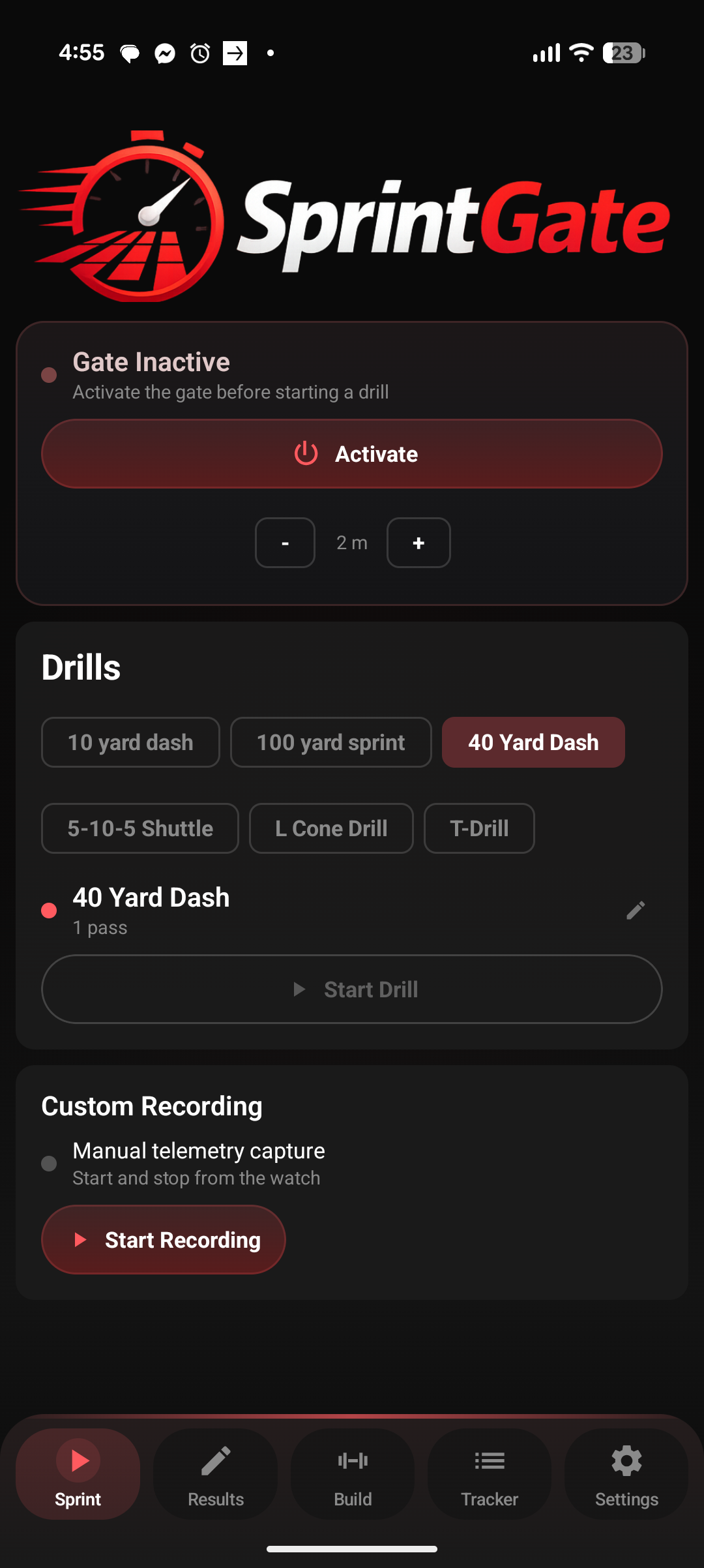
Task: Increase the gate distance with plus
Action: 418,543
